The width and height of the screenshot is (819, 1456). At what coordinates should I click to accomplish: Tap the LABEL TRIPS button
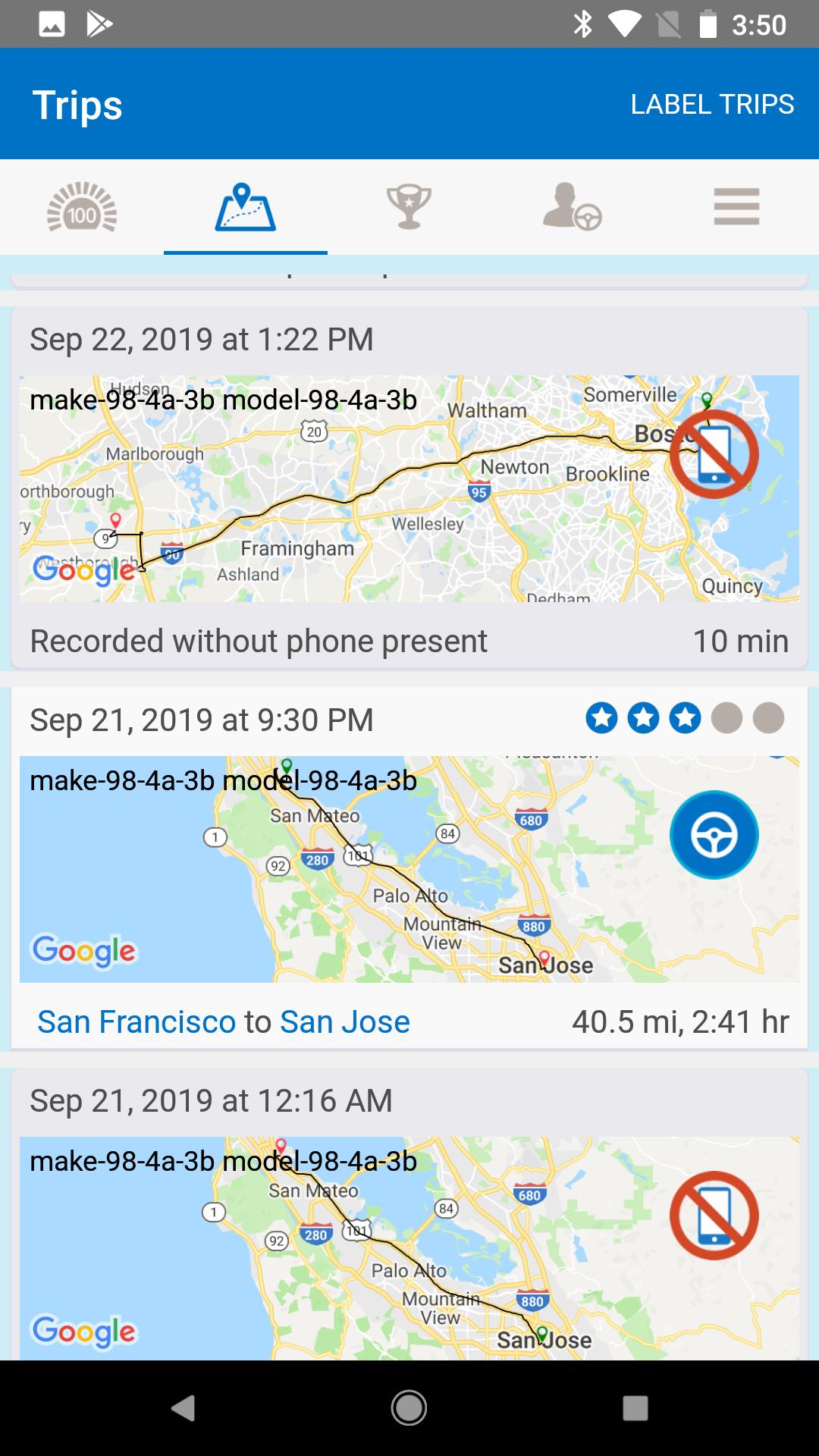coord(712,104)
